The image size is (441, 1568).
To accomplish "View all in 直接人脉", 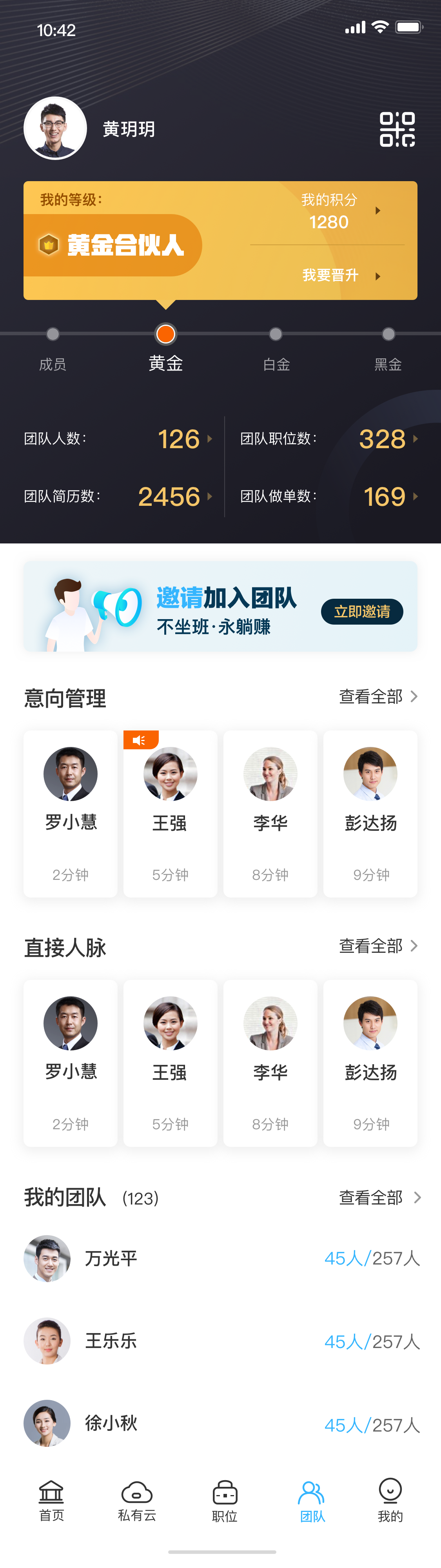I will 378,946.
